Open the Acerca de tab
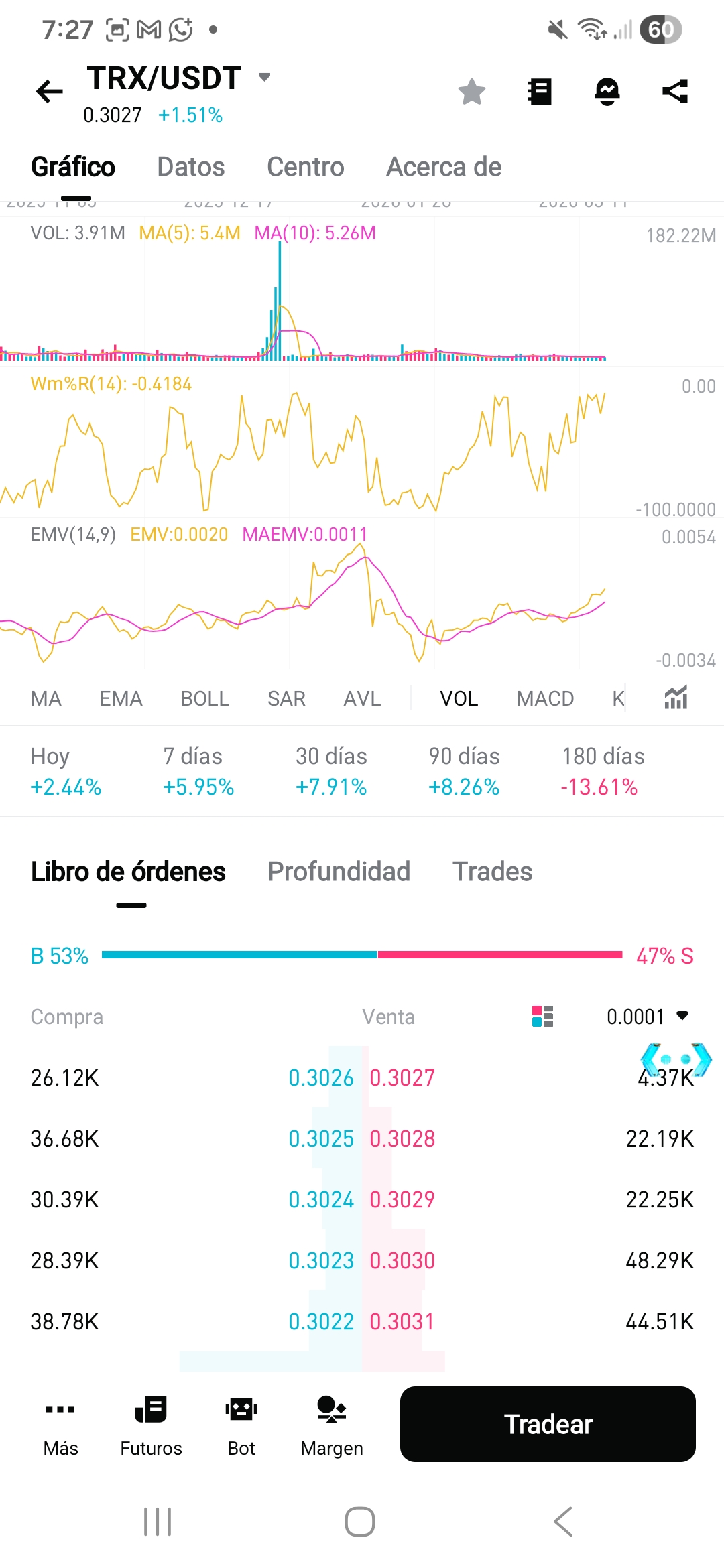Viewport: 724px width, 1568px height. (443, 167)
